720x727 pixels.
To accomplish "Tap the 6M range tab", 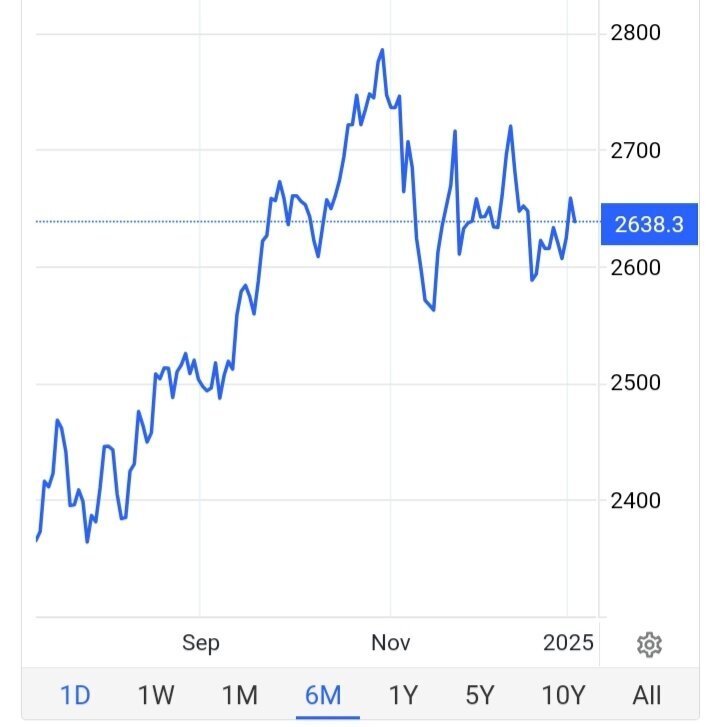I will pos(323,694).
